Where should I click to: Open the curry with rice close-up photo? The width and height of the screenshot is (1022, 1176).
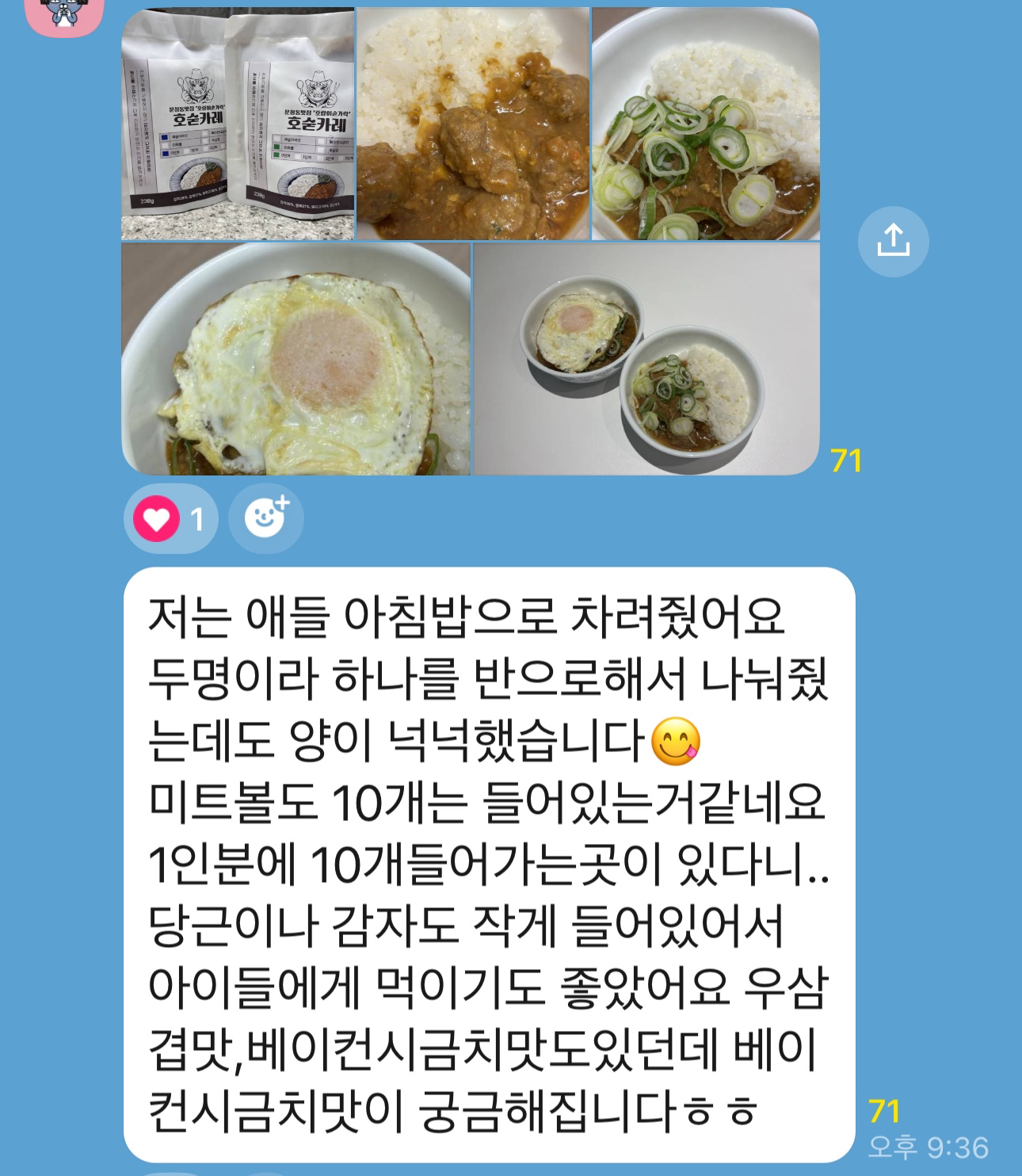pyautogui.click(x=472, y=124)
